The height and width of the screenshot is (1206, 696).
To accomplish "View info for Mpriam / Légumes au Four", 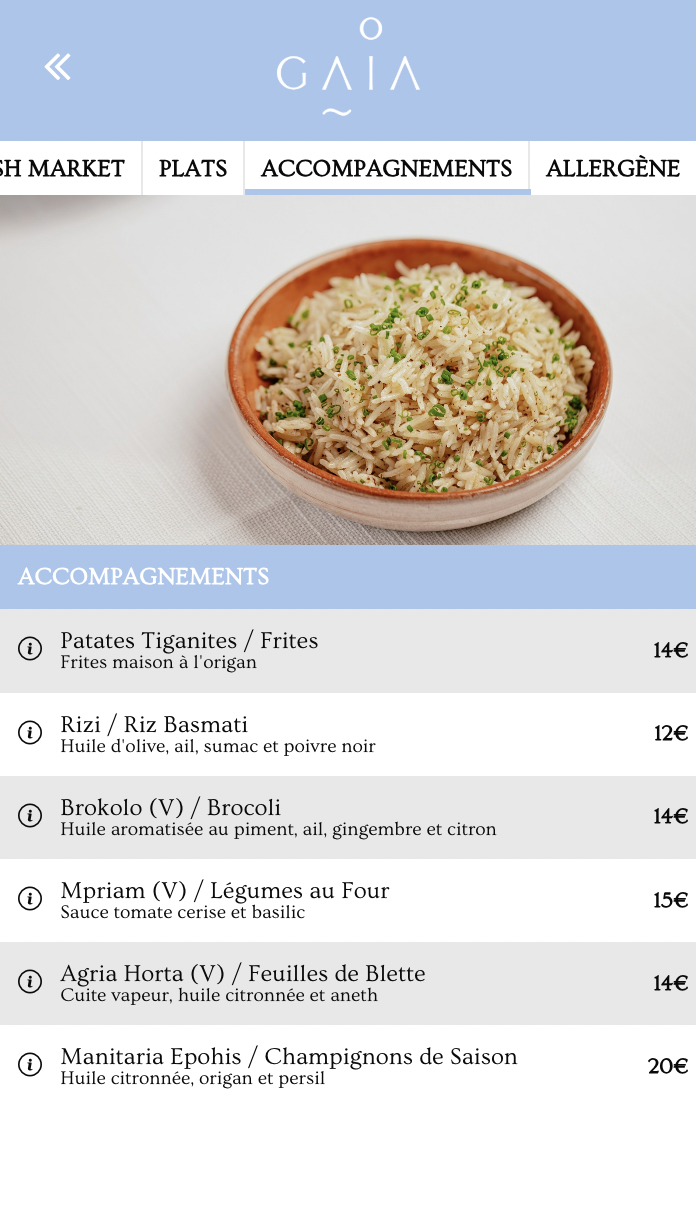I will (x=30, y=899).
